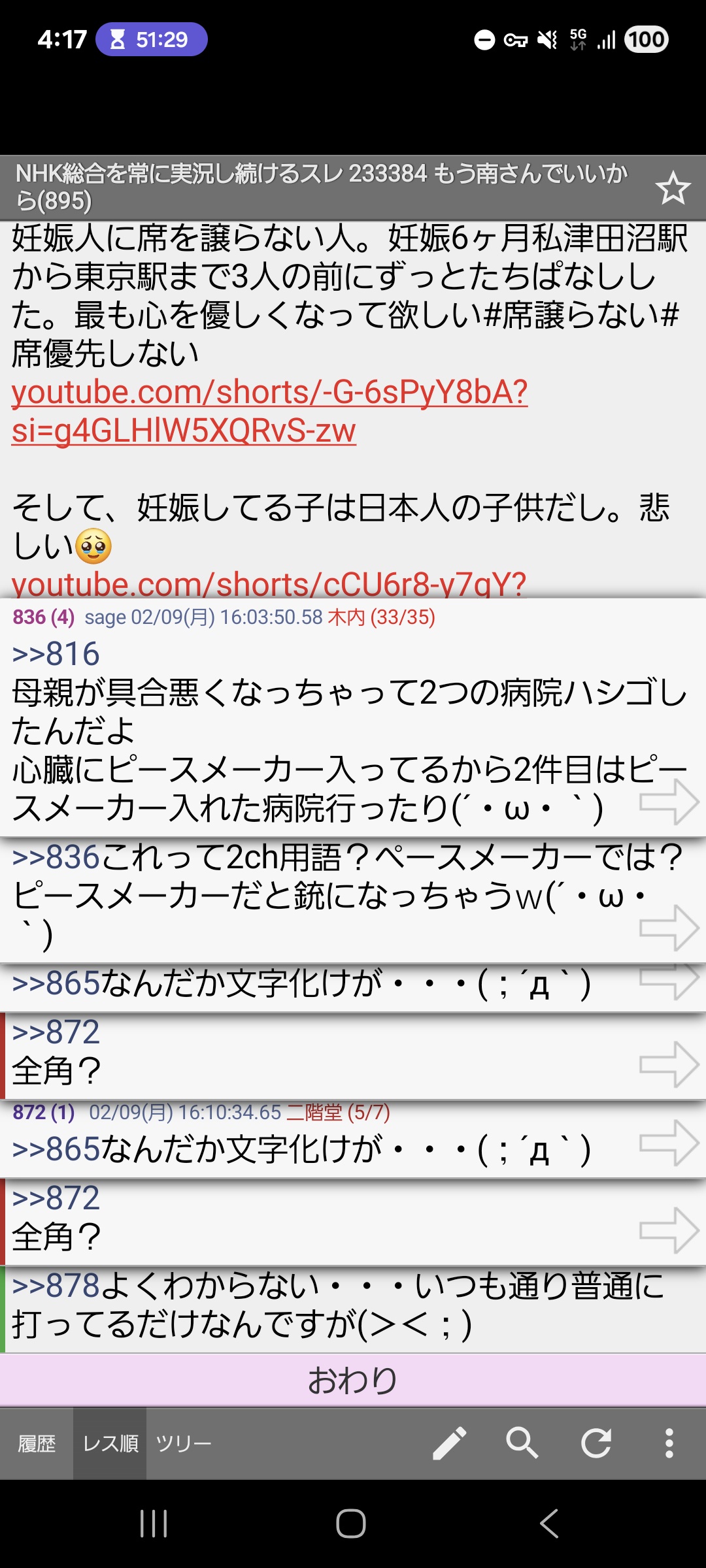Open the three-dot overflow menu

[x=669, y=1443]
